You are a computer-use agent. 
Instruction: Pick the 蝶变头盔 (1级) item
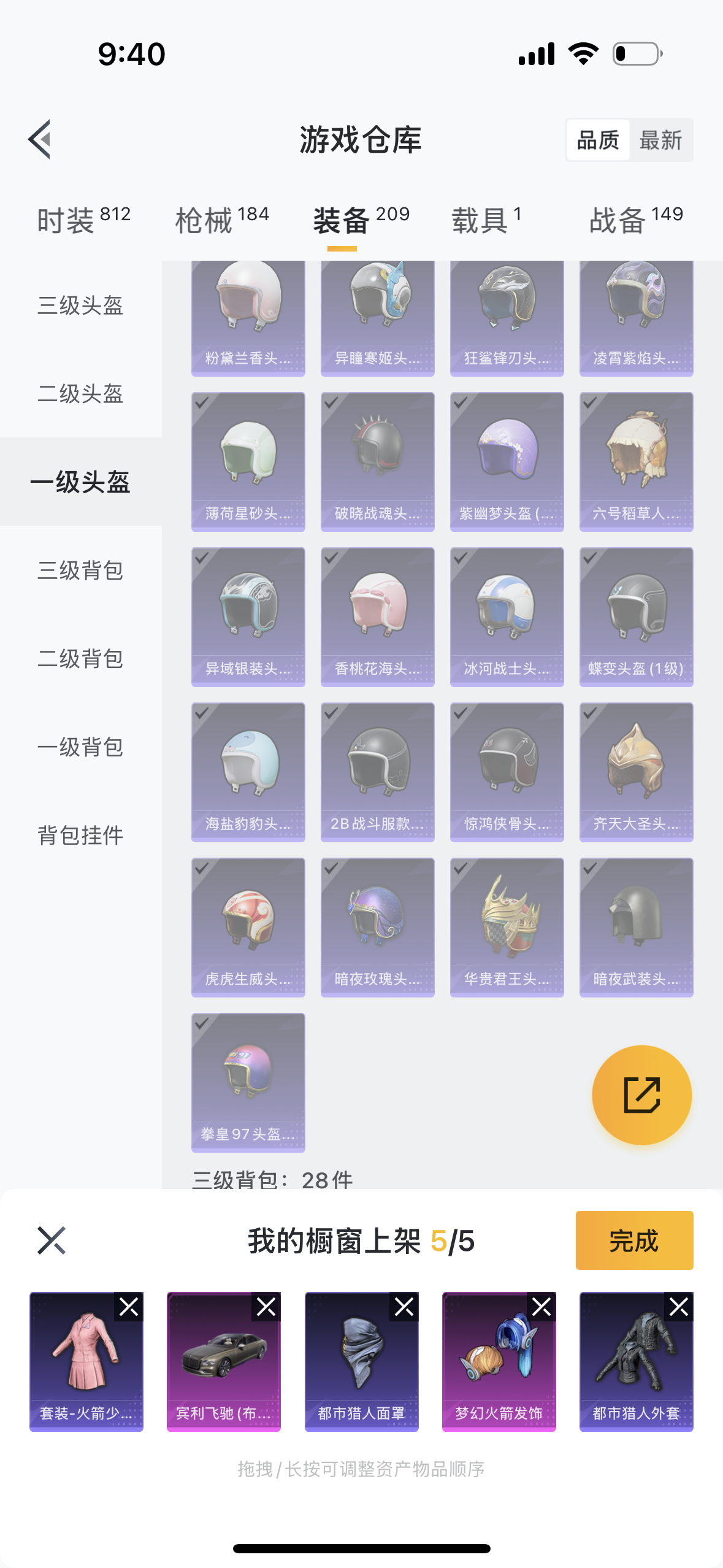click(x=636, y=617)
